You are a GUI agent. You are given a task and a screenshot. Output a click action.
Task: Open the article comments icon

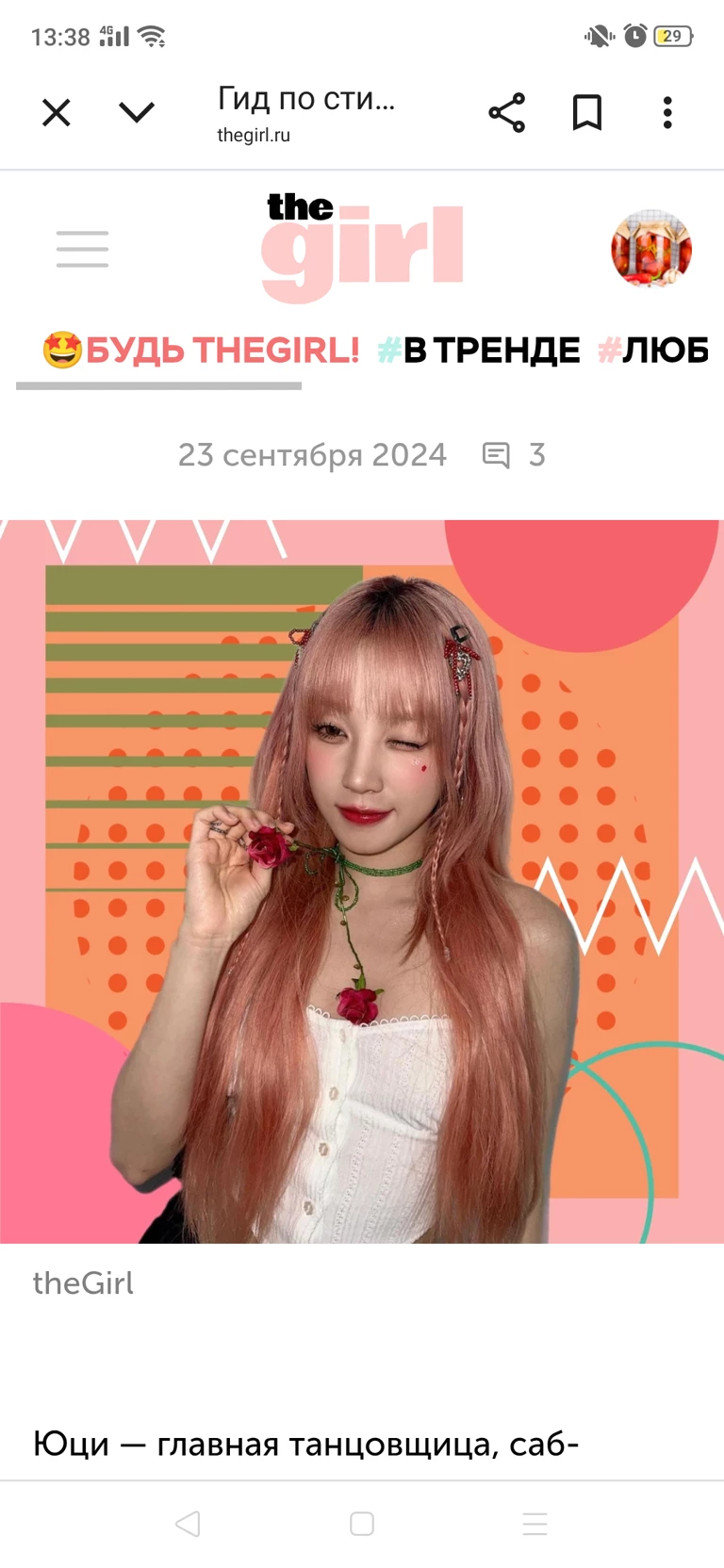click(496, 455)
